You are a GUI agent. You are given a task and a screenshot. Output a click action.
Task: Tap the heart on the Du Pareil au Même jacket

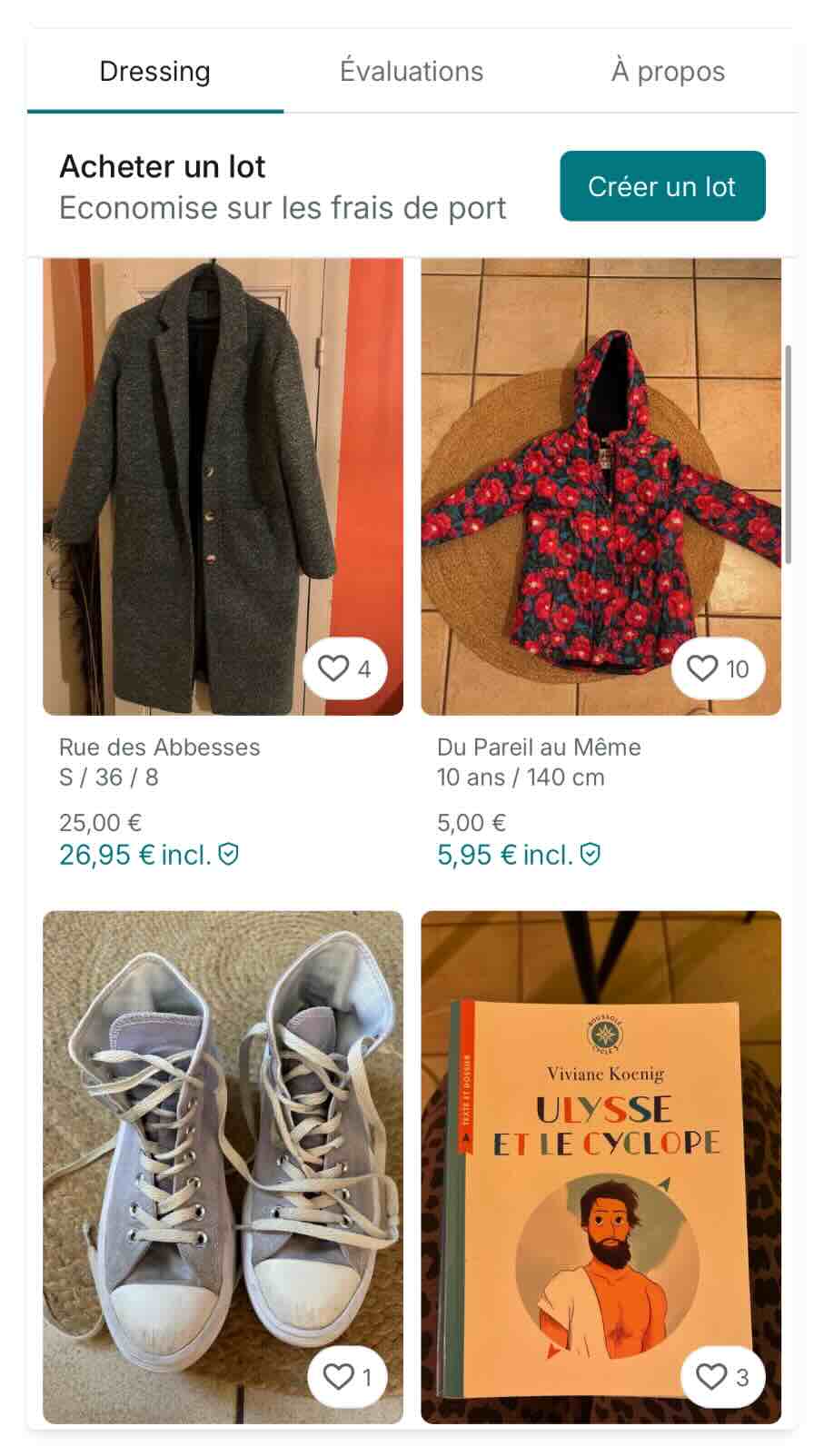717,668
